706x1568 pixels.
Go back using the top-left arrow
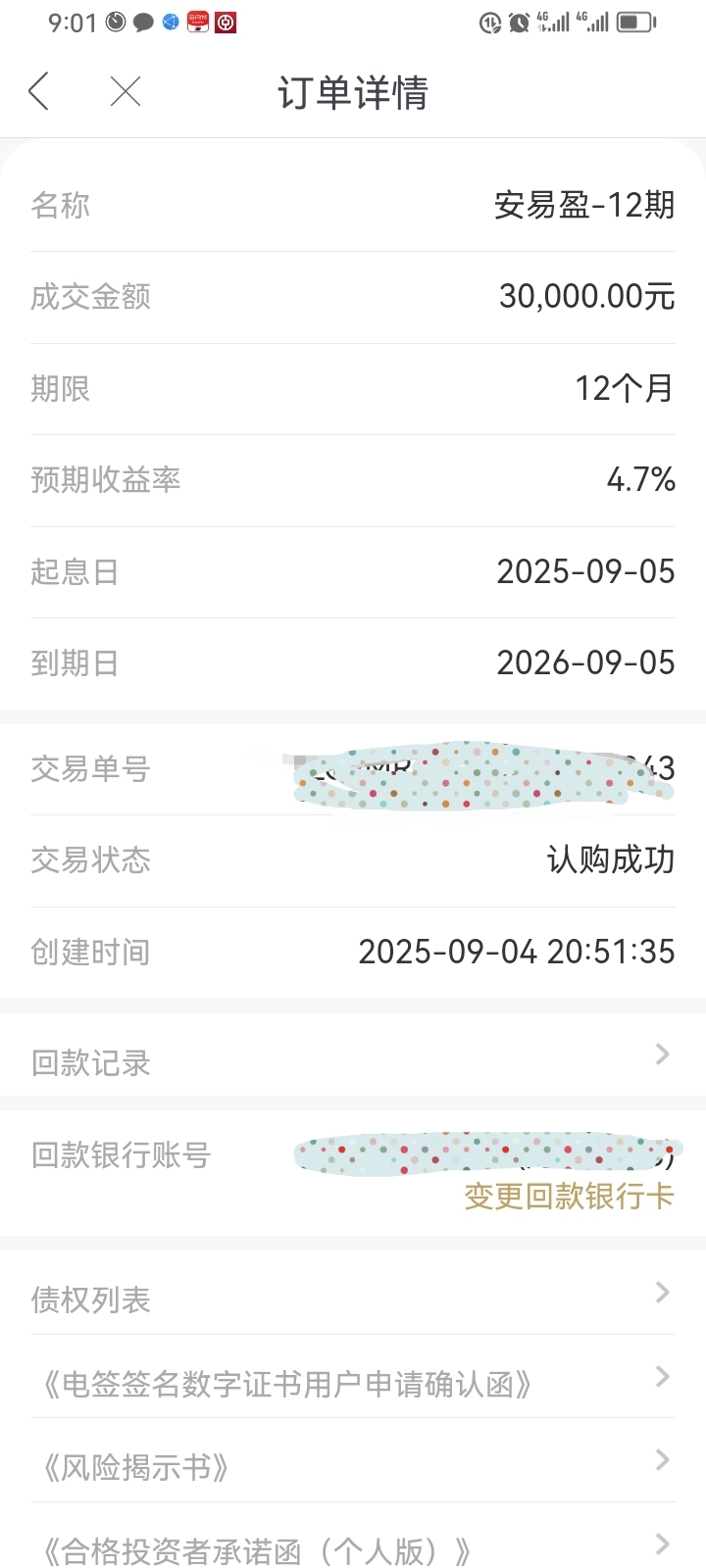point(39,92)
